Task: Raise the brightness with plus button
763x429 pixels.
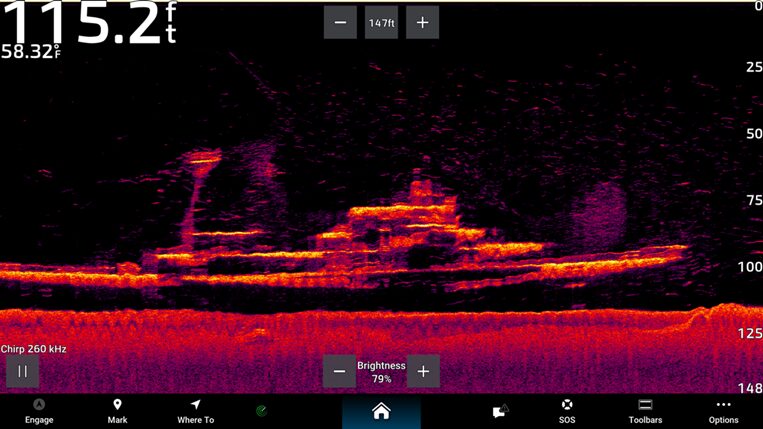Action: coord(423,371)
